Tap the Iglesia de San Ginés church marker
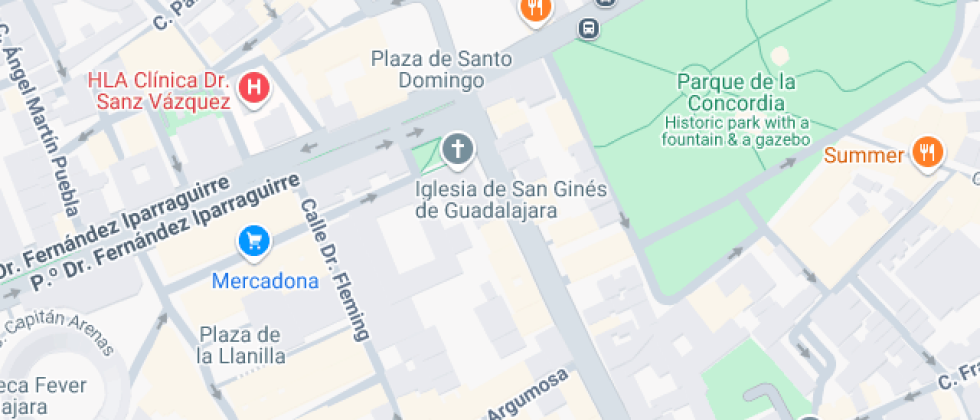980x420 pixels. tap(458, 151)
